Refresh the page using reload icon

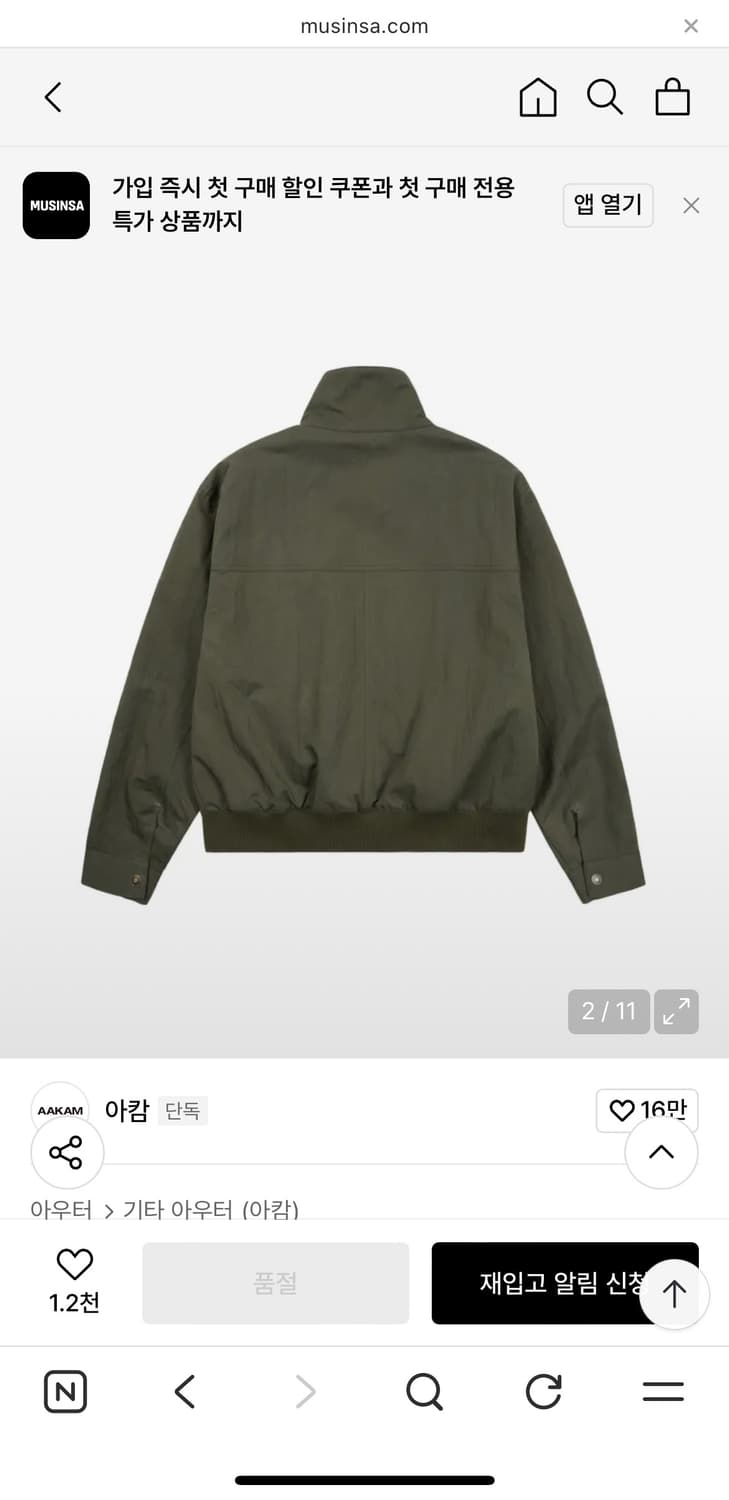[543, 1391]
